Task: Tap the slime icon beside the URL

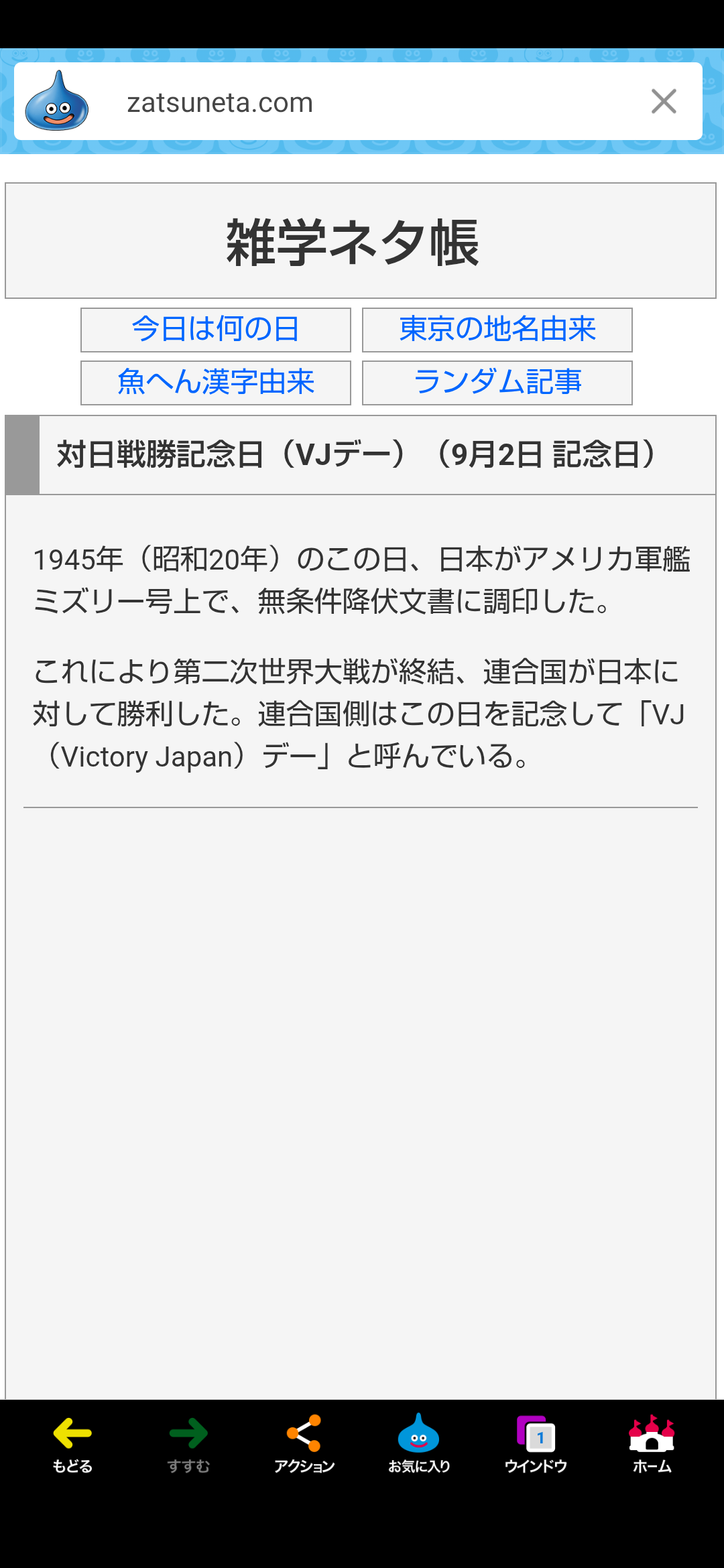Action: [57, 101]
